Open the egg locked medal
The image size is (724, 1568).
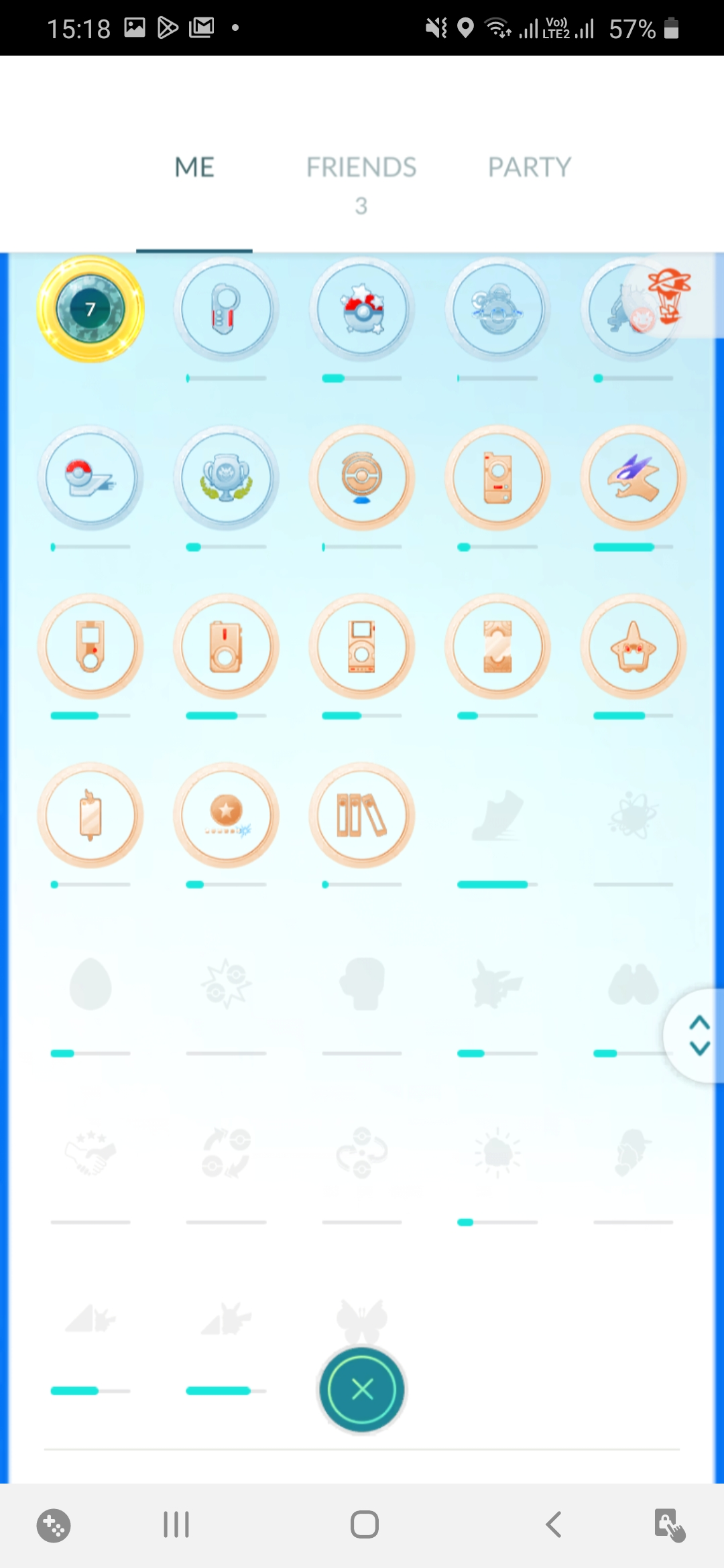click(90, 984)
